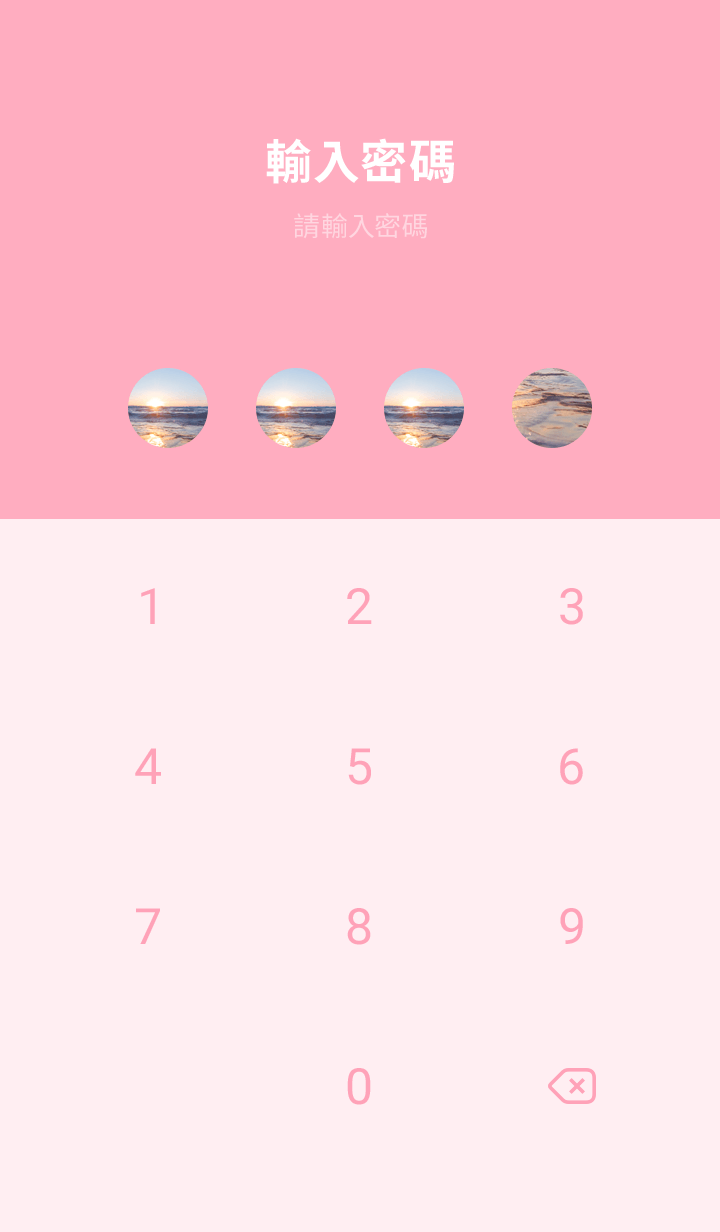Screen dimensions: 720x1232
Task: Enter digit 0 on the keypad
Action: point(359,1087)
